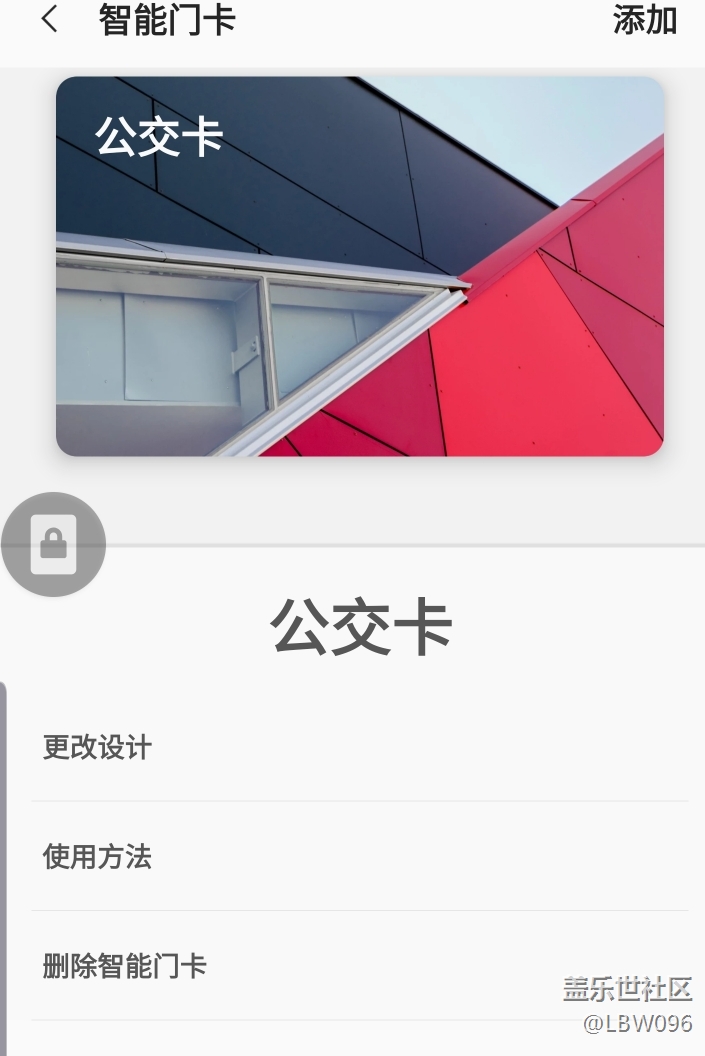The height and width of the screenshot is (1056, 705).
Task: Tap the floating lock card icon
Action: 54,544
